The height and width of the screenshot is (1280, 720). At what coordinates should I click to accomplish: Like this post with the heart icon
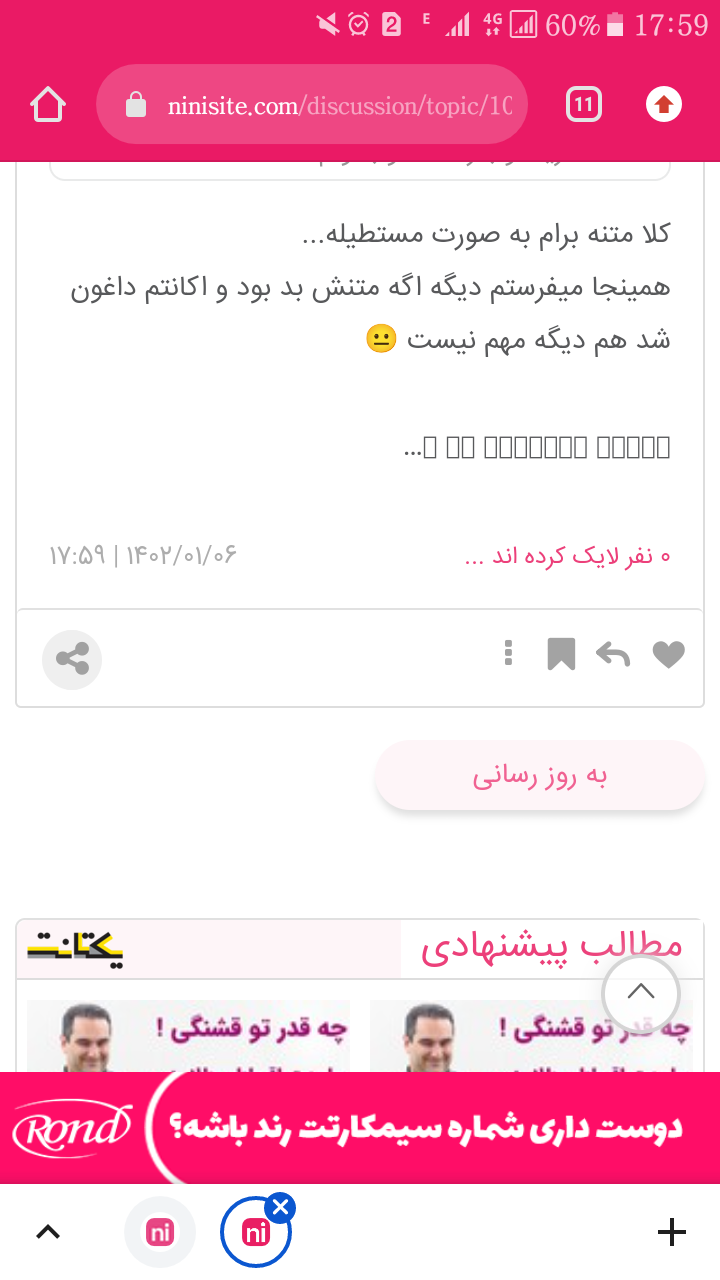click(668, 655)
